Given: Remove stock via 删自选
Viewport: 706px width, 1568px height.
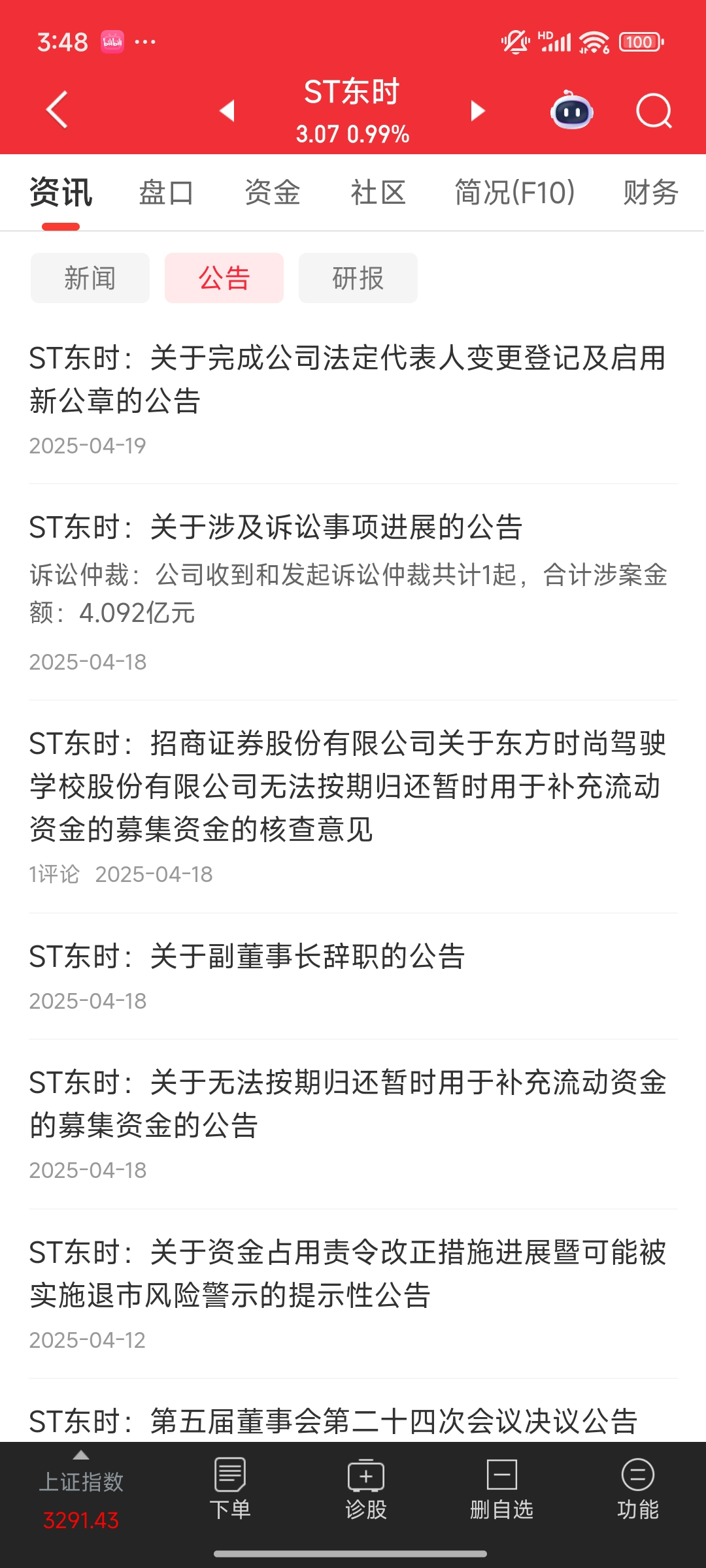Looking at the screenshot, I should (x=502, y=1490).
